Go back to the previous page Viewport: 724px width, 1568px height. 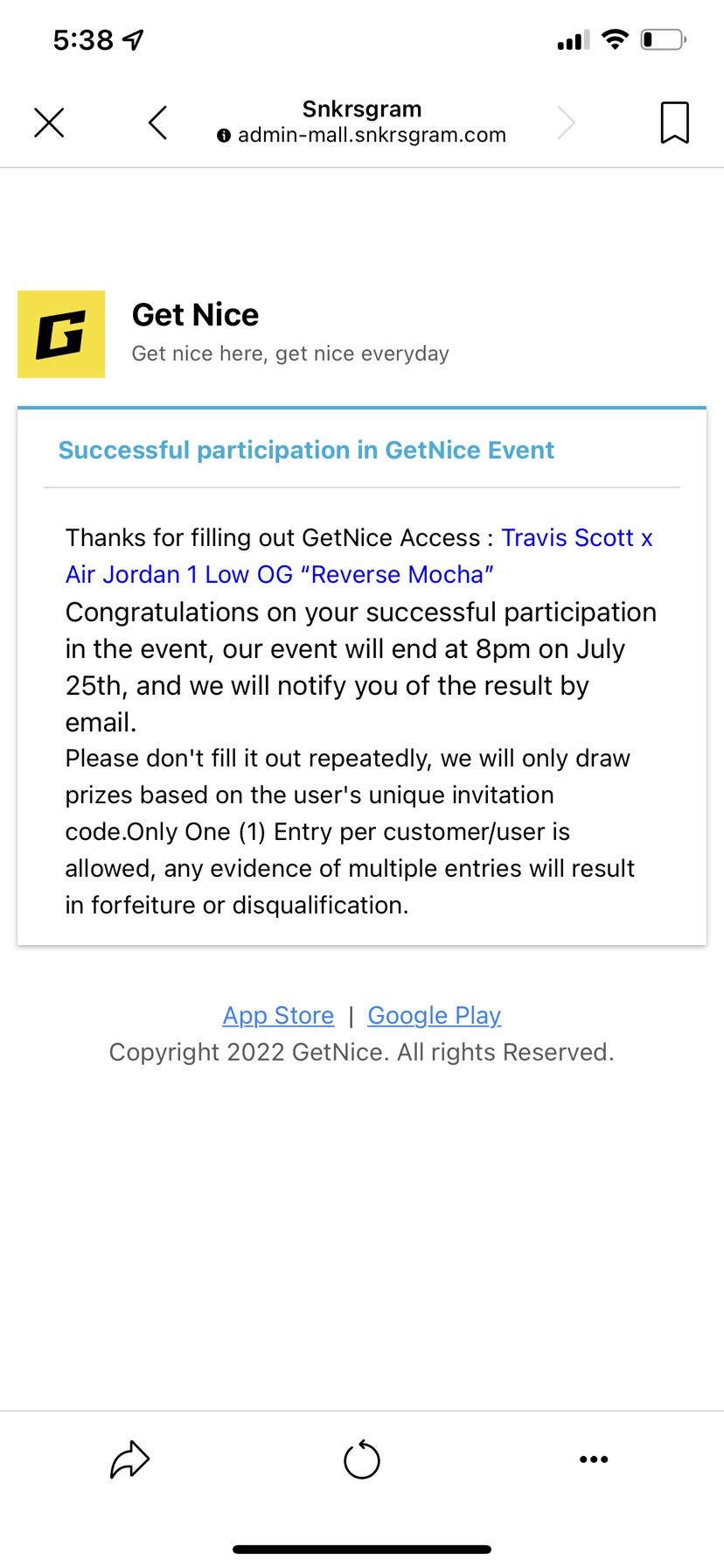point(158,122)
